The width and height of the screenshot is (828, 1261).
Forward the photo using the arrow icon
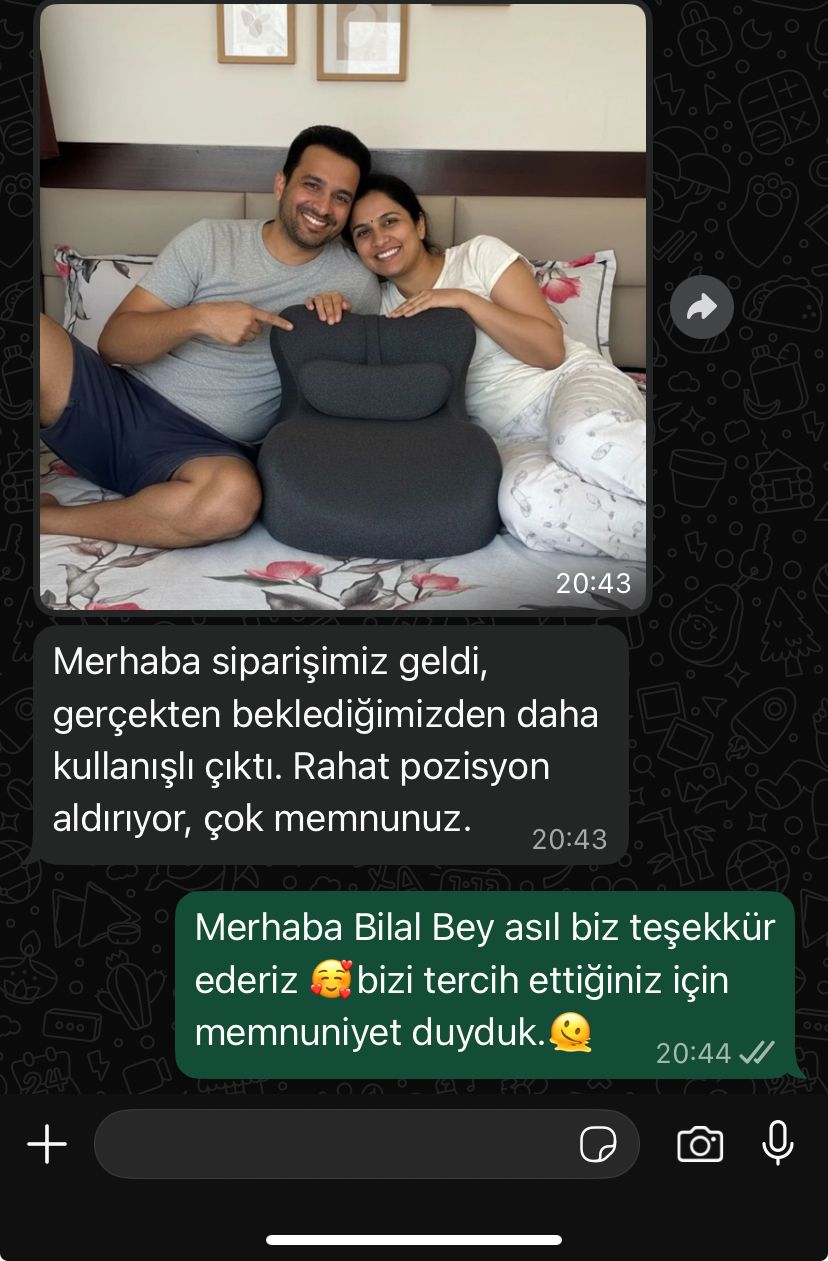tap(702, 307)
